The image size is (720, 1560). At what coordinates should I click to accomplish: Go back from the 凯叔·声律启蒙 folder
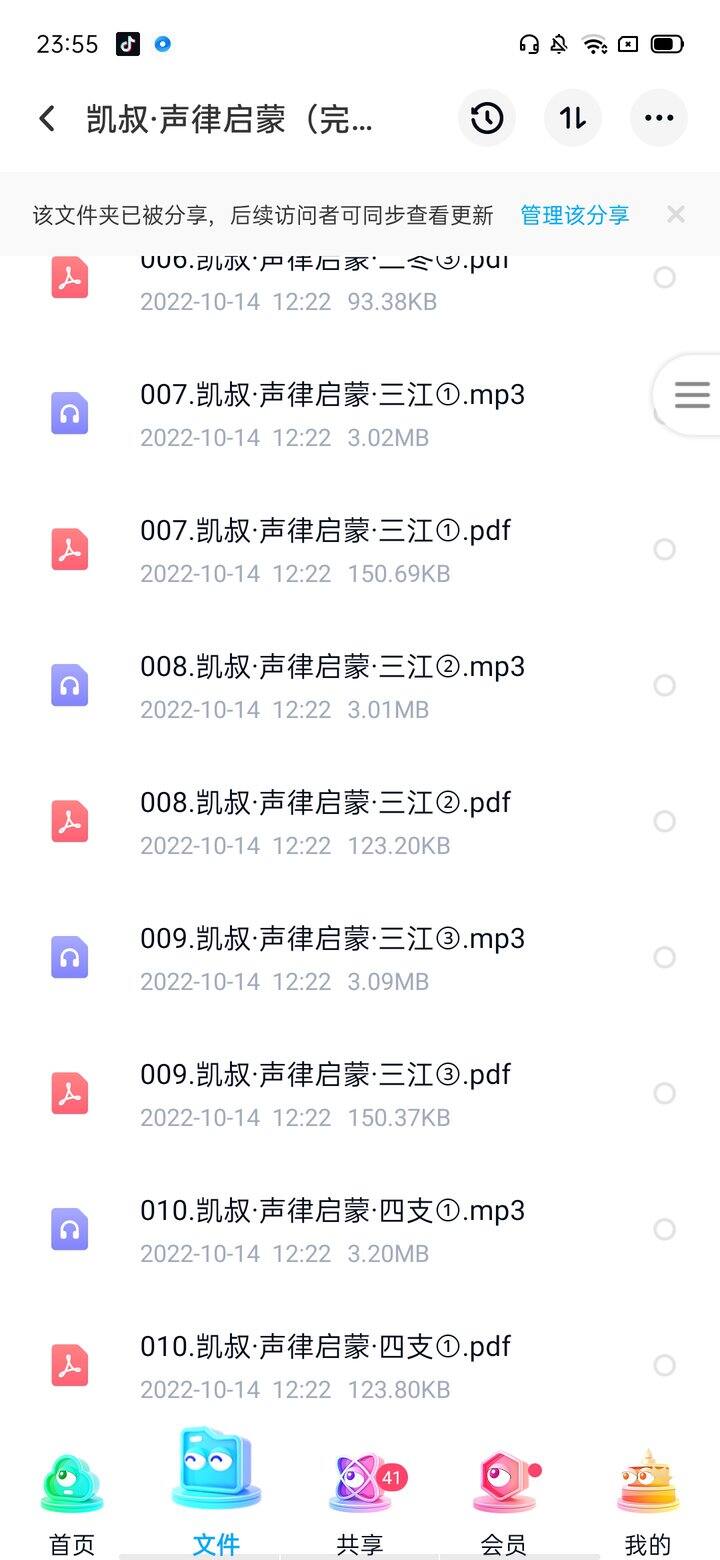tap(47, 119)
